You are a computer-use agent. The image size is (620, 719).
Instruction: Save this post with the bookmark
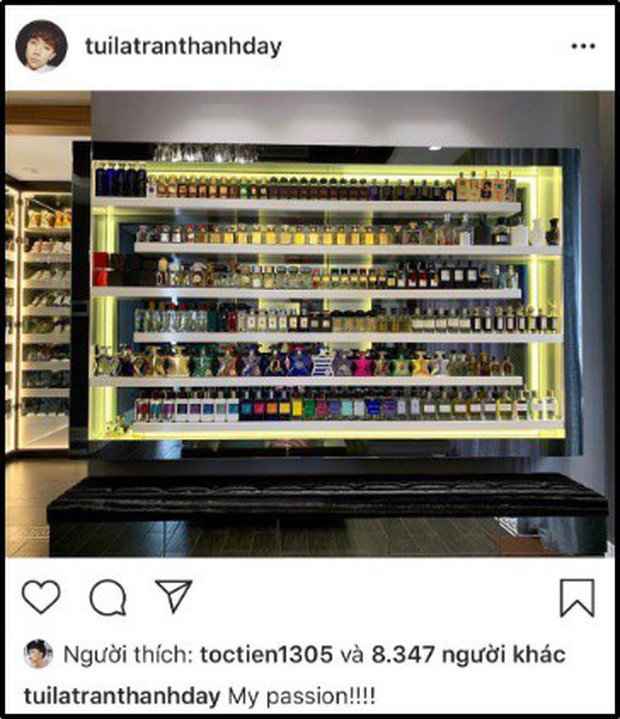tap(577, 597)
